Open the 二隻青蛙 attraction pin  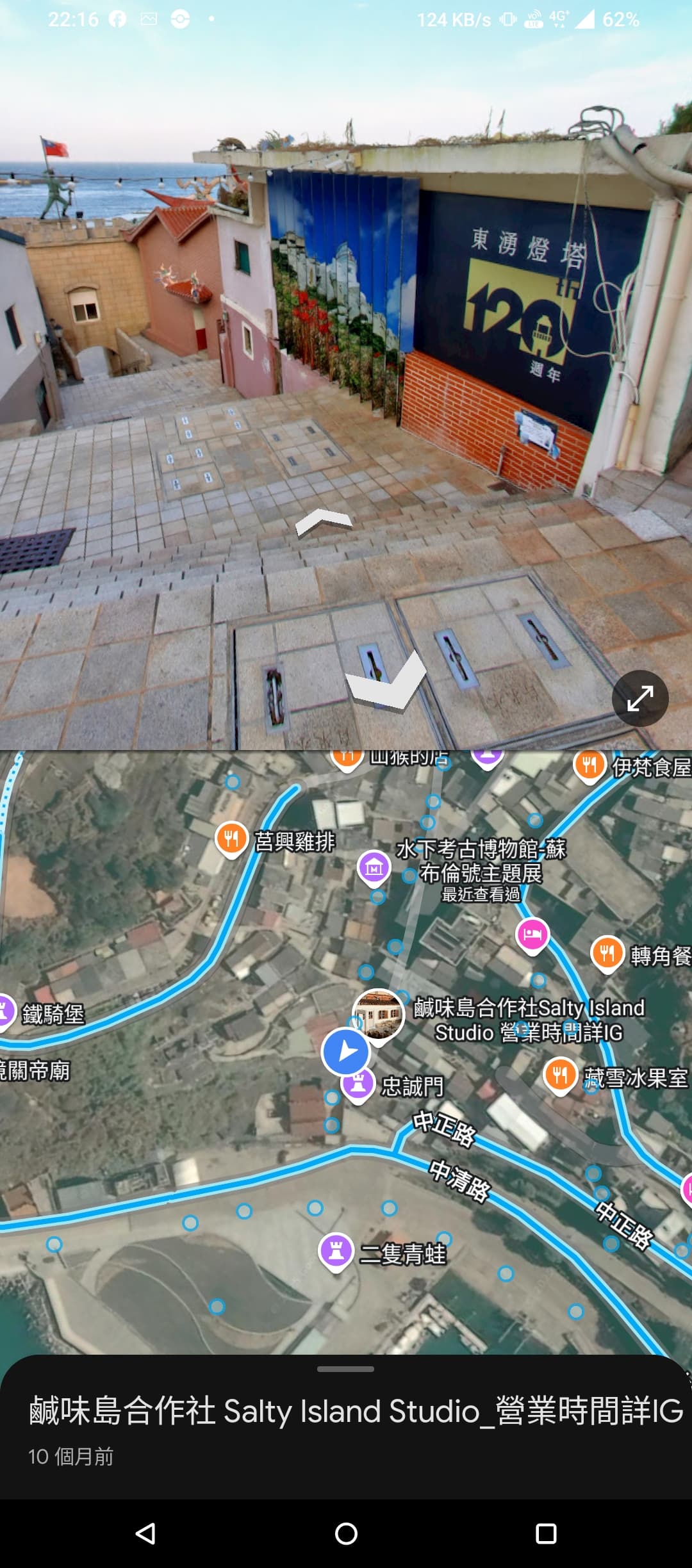tap(336, 1250)
